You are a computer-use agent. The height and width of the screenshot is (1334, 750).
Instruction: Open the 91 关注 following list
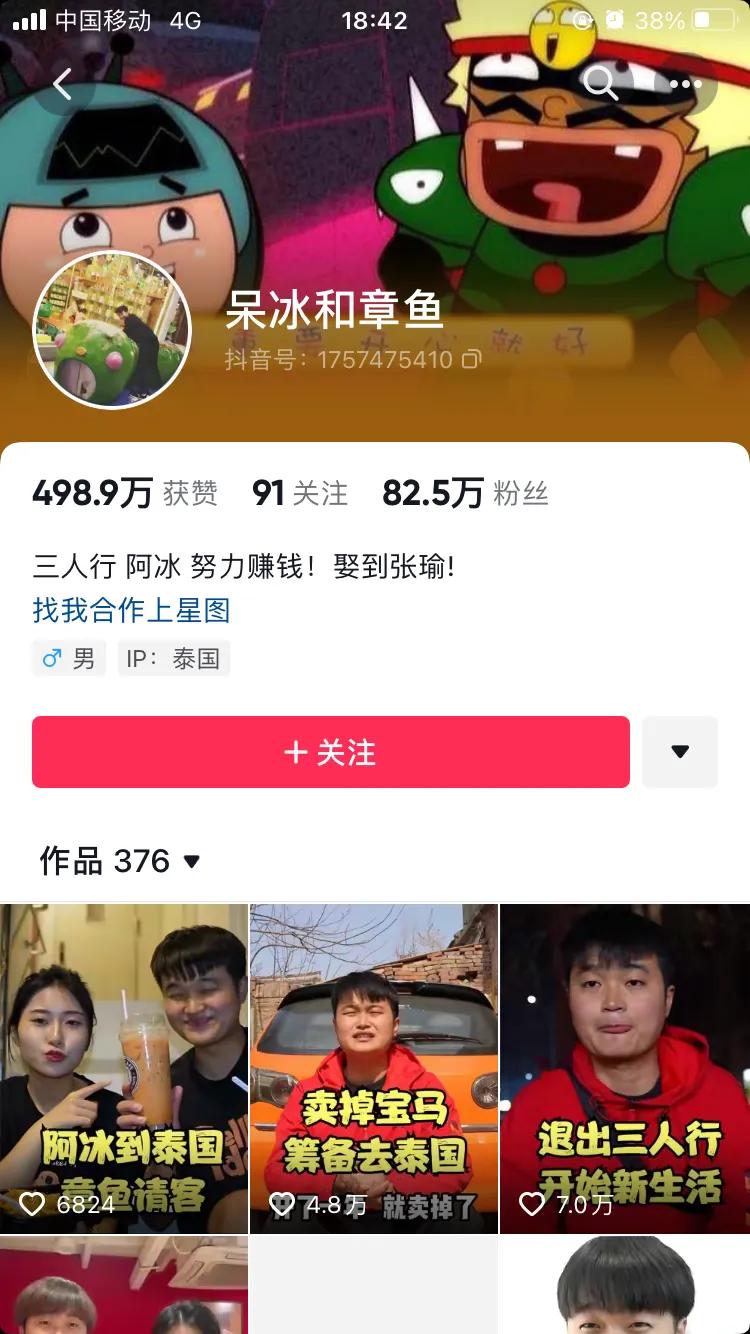[299, 493]
